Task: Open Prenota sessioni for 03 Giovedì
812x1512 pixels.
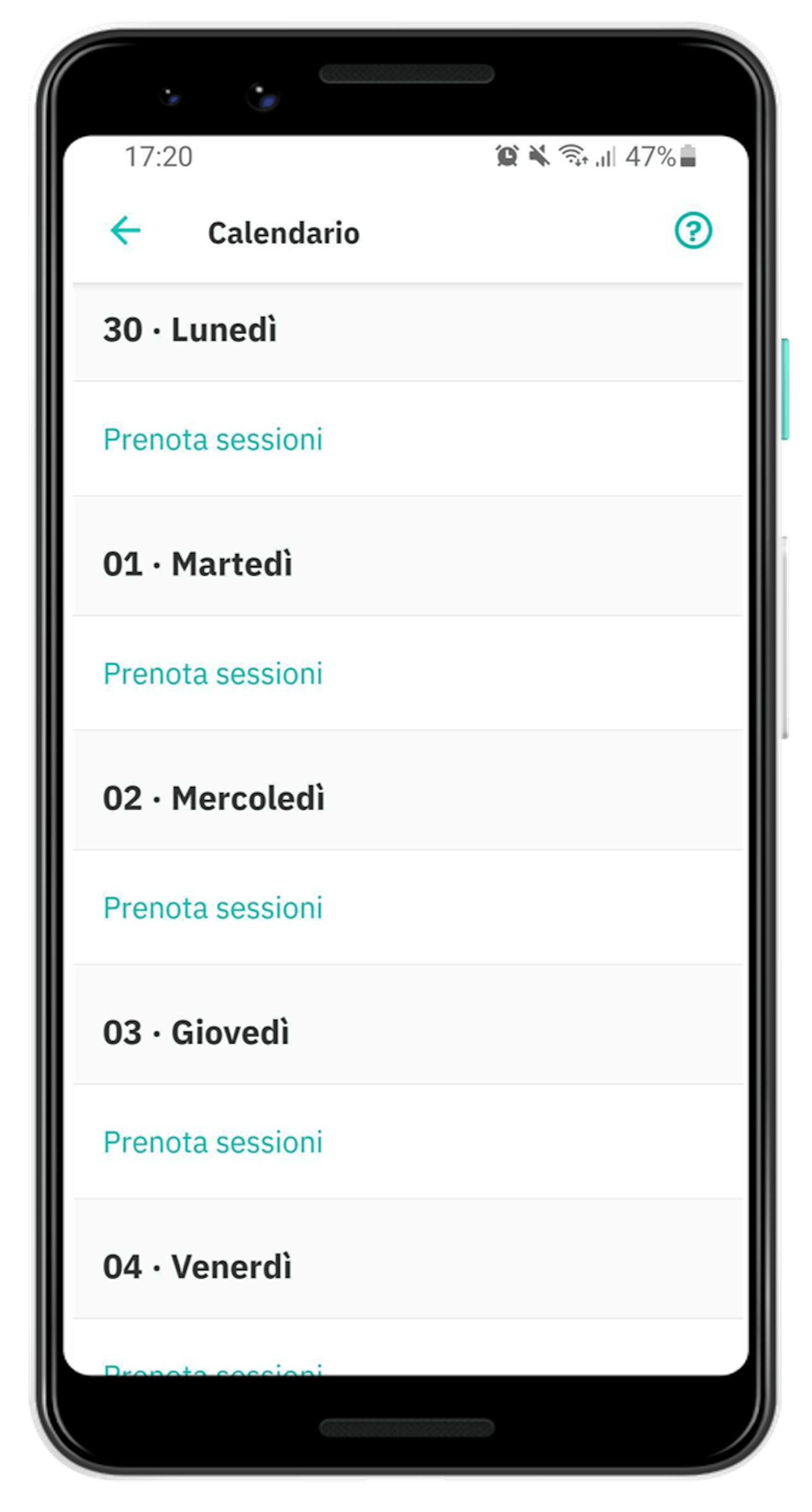Action: [213, 1142]
